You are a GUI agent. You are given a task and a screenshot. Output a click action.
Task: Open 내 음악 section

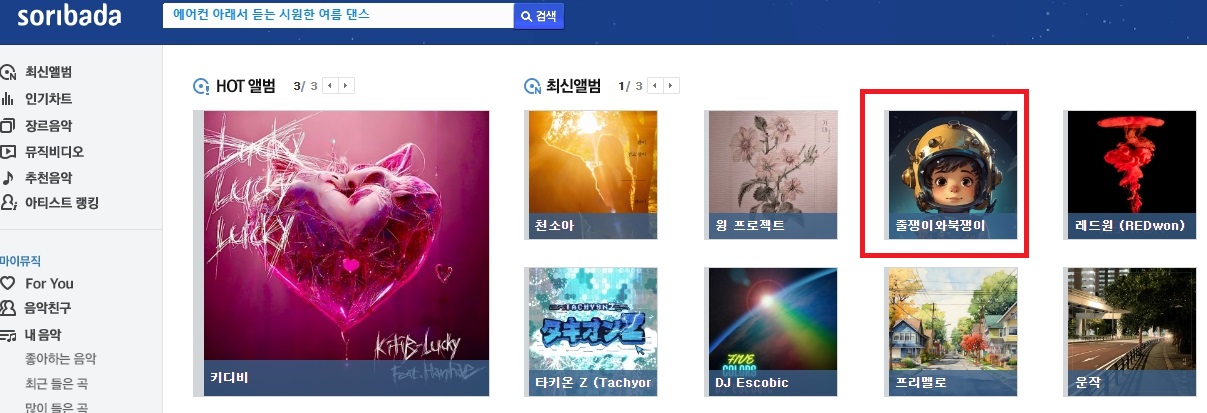43,335
